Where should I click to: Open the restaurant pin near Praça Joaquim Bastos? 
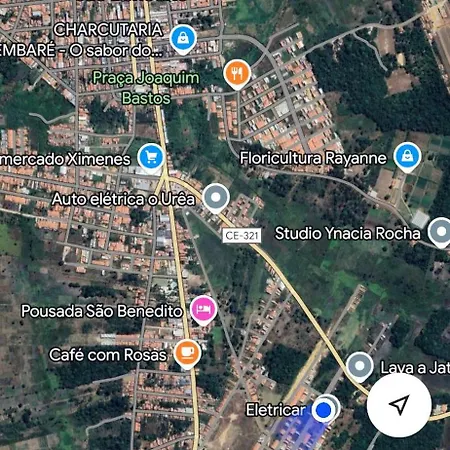[x=237, y=74]
